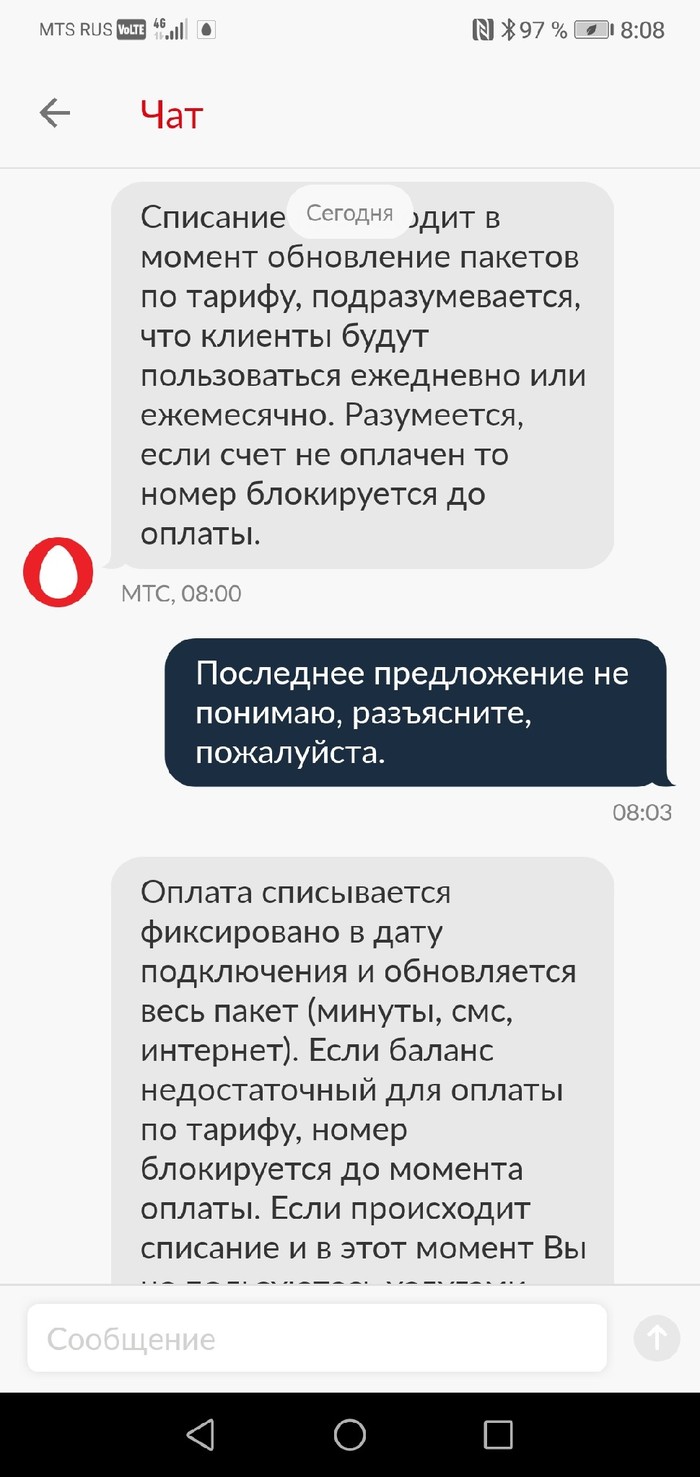Tap the system back triangle

(201, 1434)
